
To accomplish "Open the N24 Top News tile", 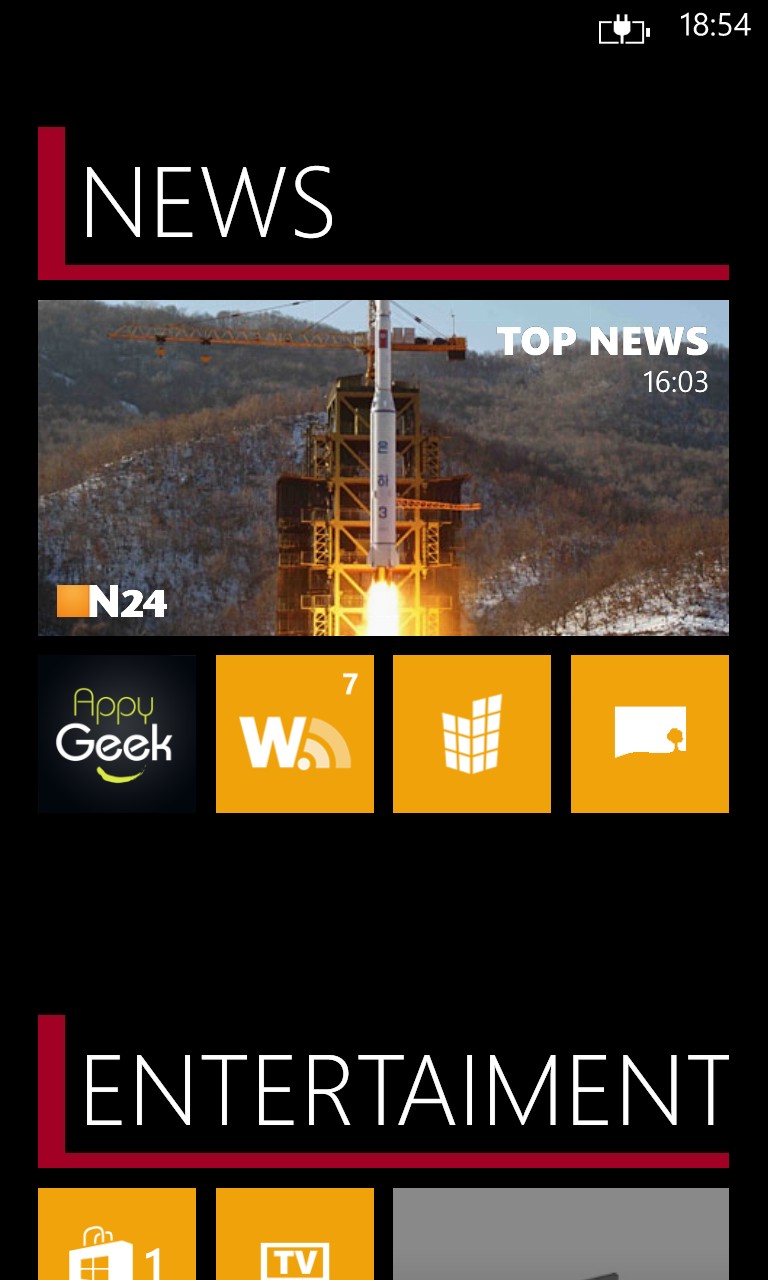I will tap(383, 467).
